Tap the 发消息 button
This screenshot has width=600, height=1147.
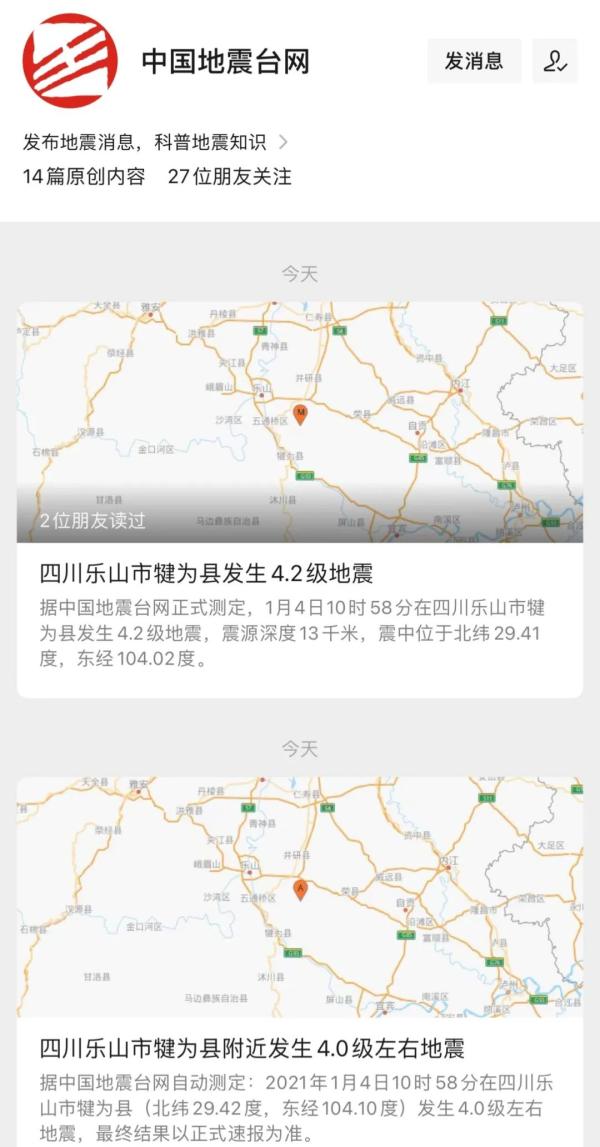point(474,61)
